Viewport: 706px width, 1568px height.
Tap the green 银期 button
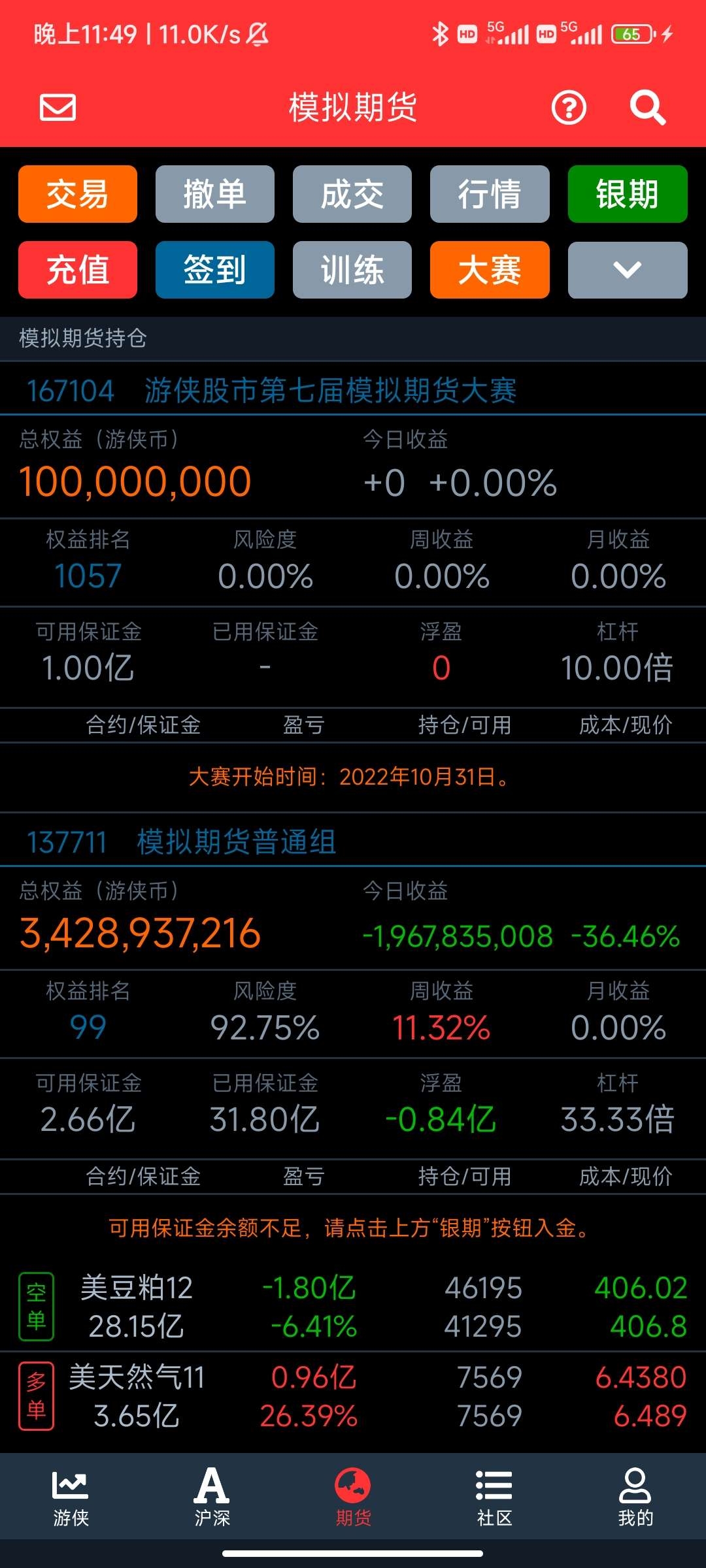point(628,194)
